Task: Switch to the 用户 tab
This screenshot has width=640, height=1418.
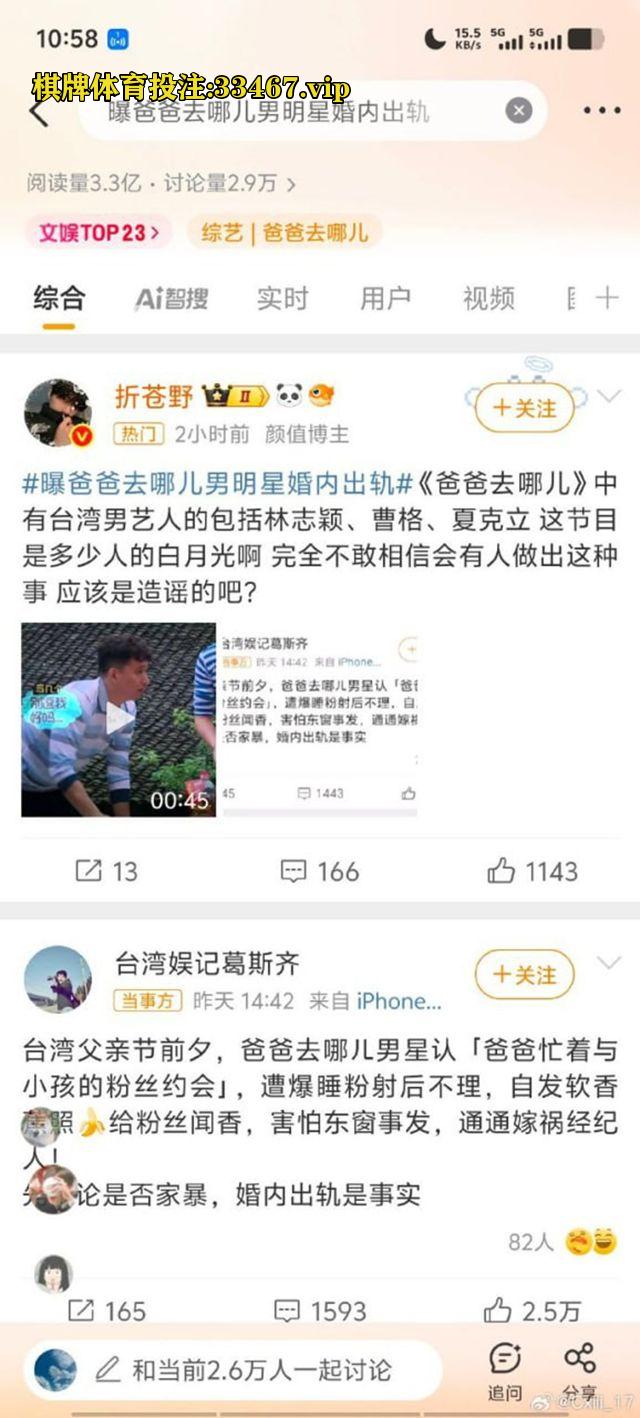Action: pos(385,298)
